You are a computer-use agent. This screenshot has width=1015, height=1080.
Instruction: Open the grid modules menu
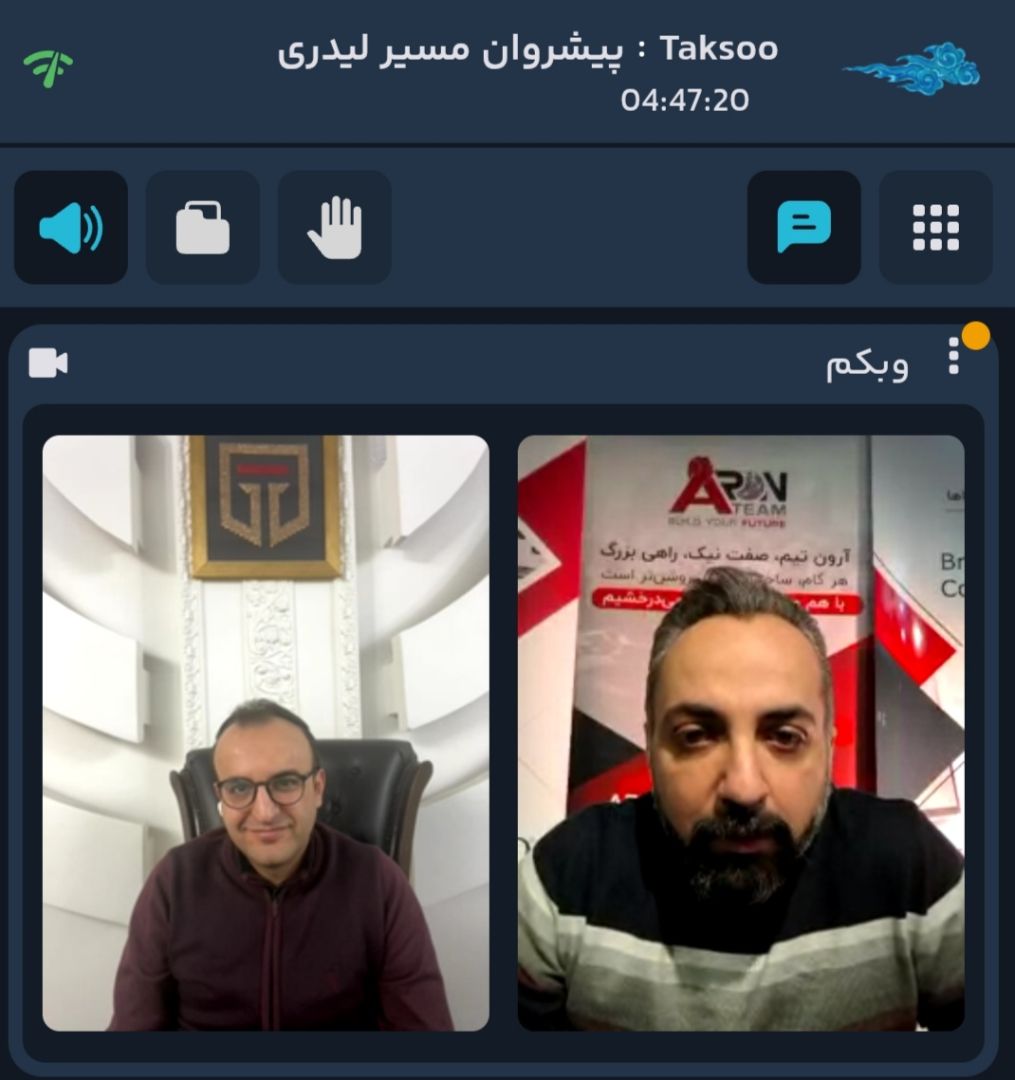[935, 228]
